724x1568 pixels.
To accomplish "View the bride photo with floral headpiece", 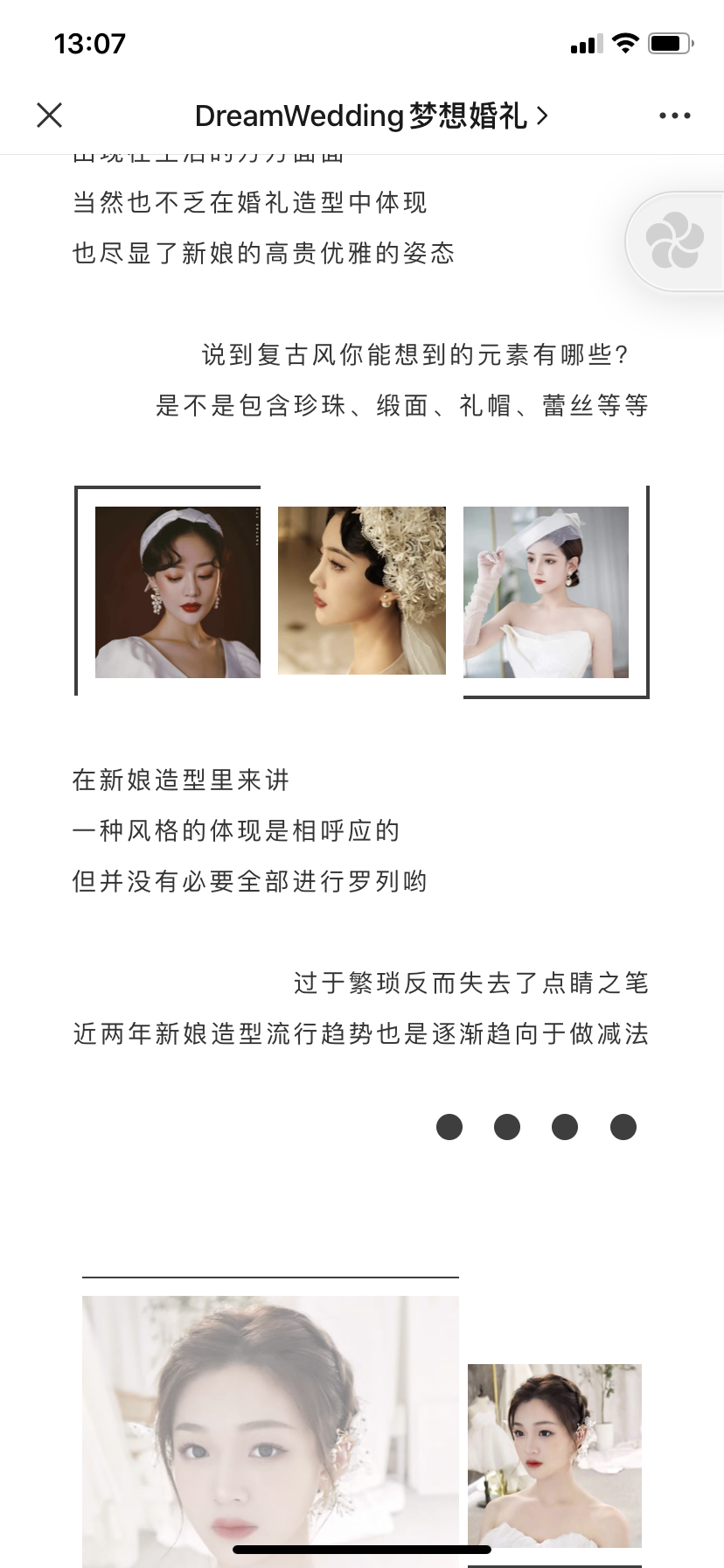I will point(362,591).
